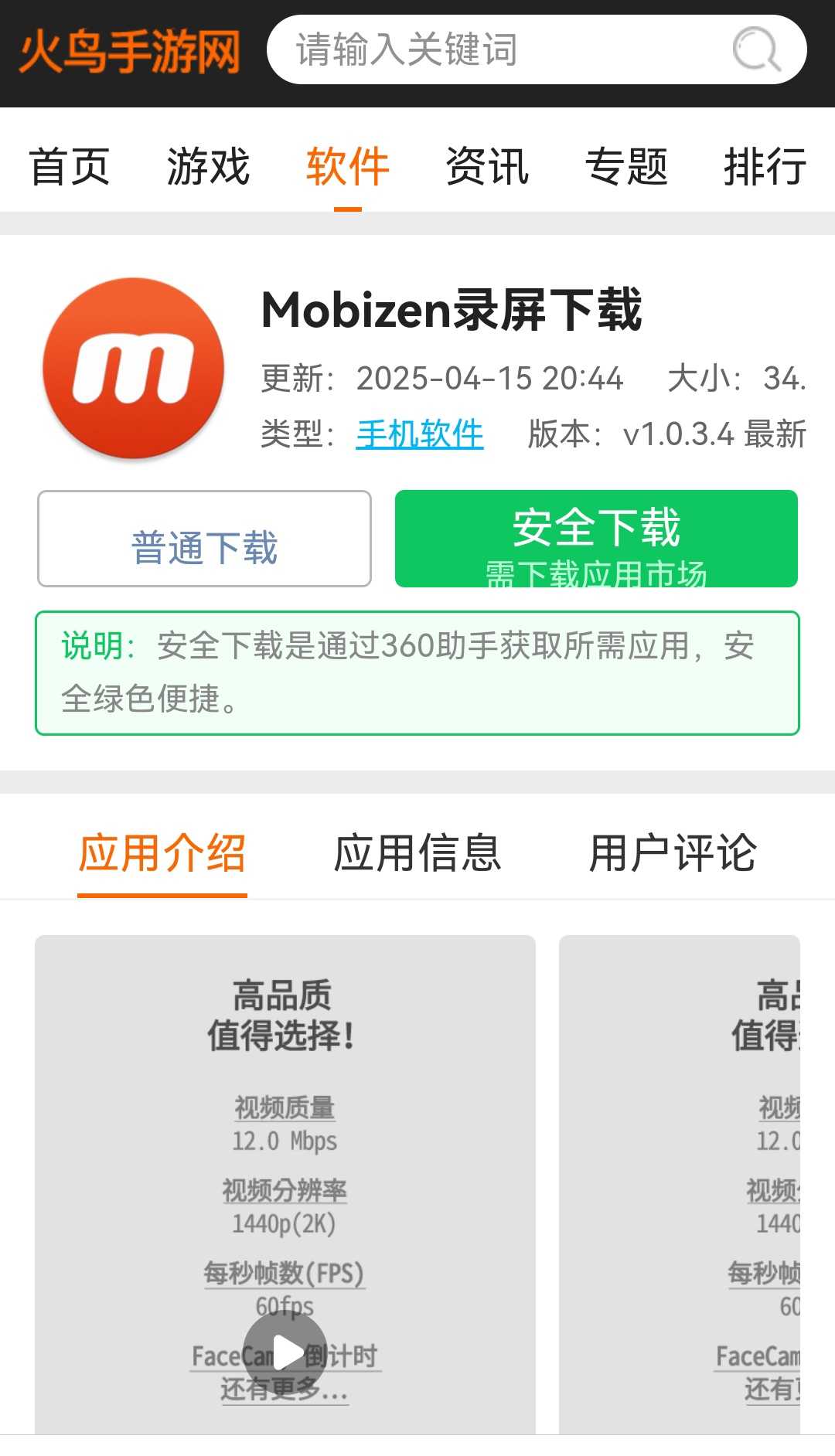
Task: Play the first app preview video
Action: pos(285,1352)
